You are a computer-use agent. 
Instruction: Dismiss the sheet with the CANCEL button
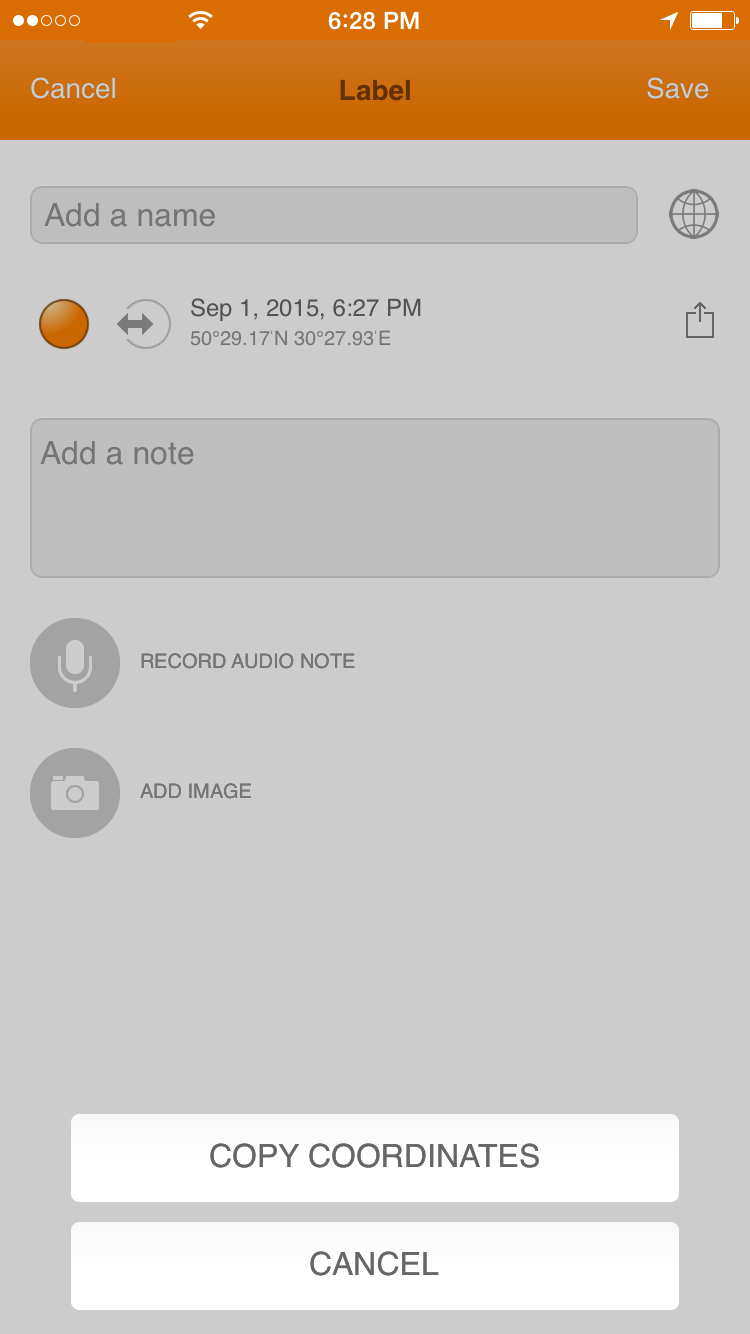[374, 1265]
